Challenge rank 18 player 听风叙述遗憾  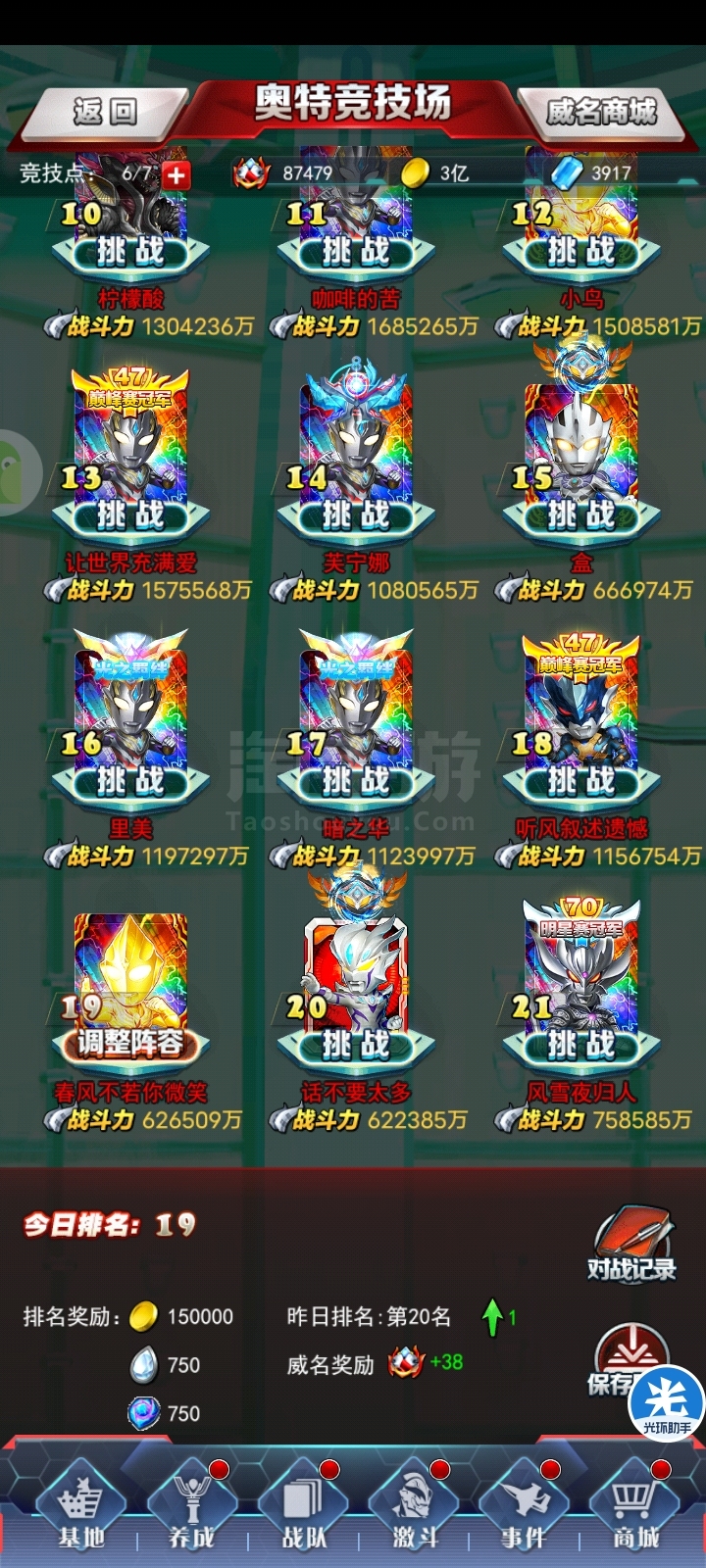pyautogui.click(x=581, y=781)
